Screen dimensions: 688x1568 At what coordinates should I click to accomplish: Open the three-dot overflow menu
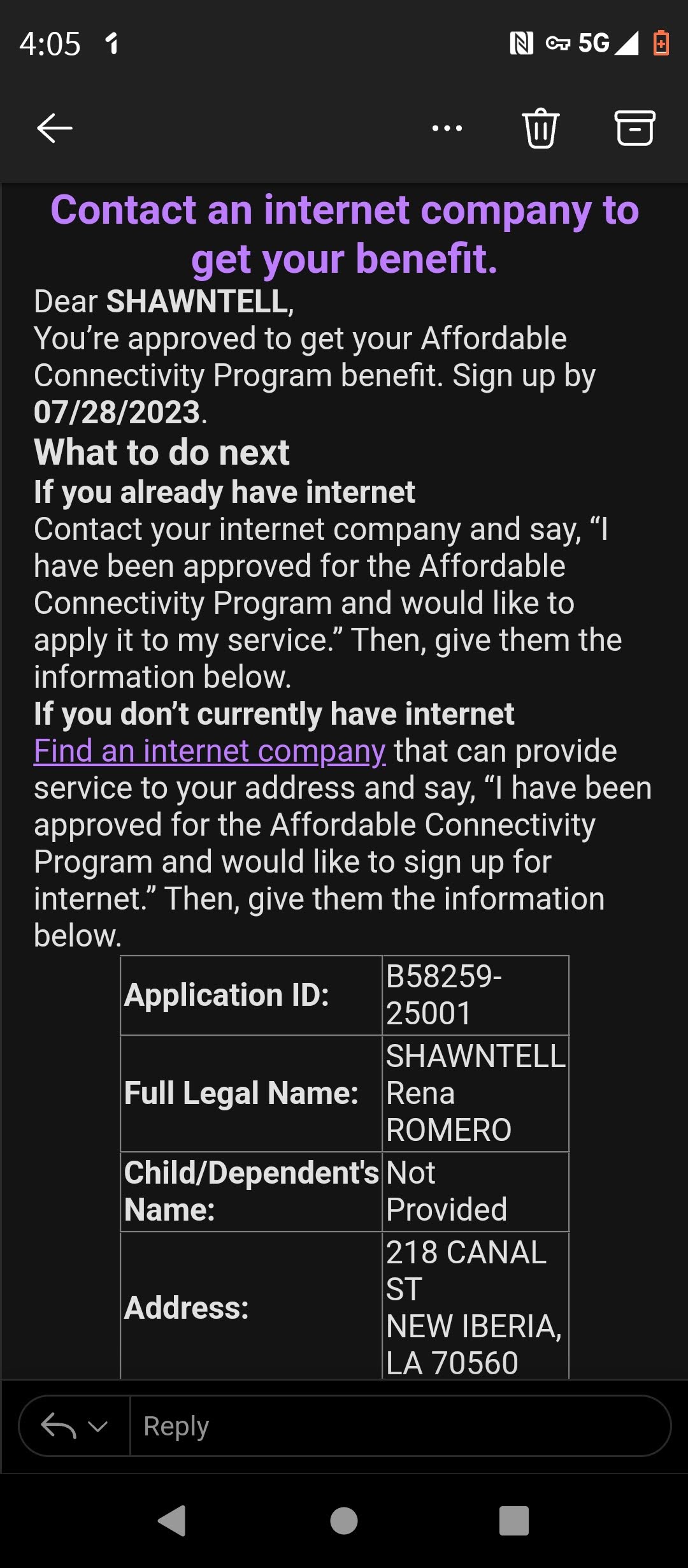coord(447,128)
